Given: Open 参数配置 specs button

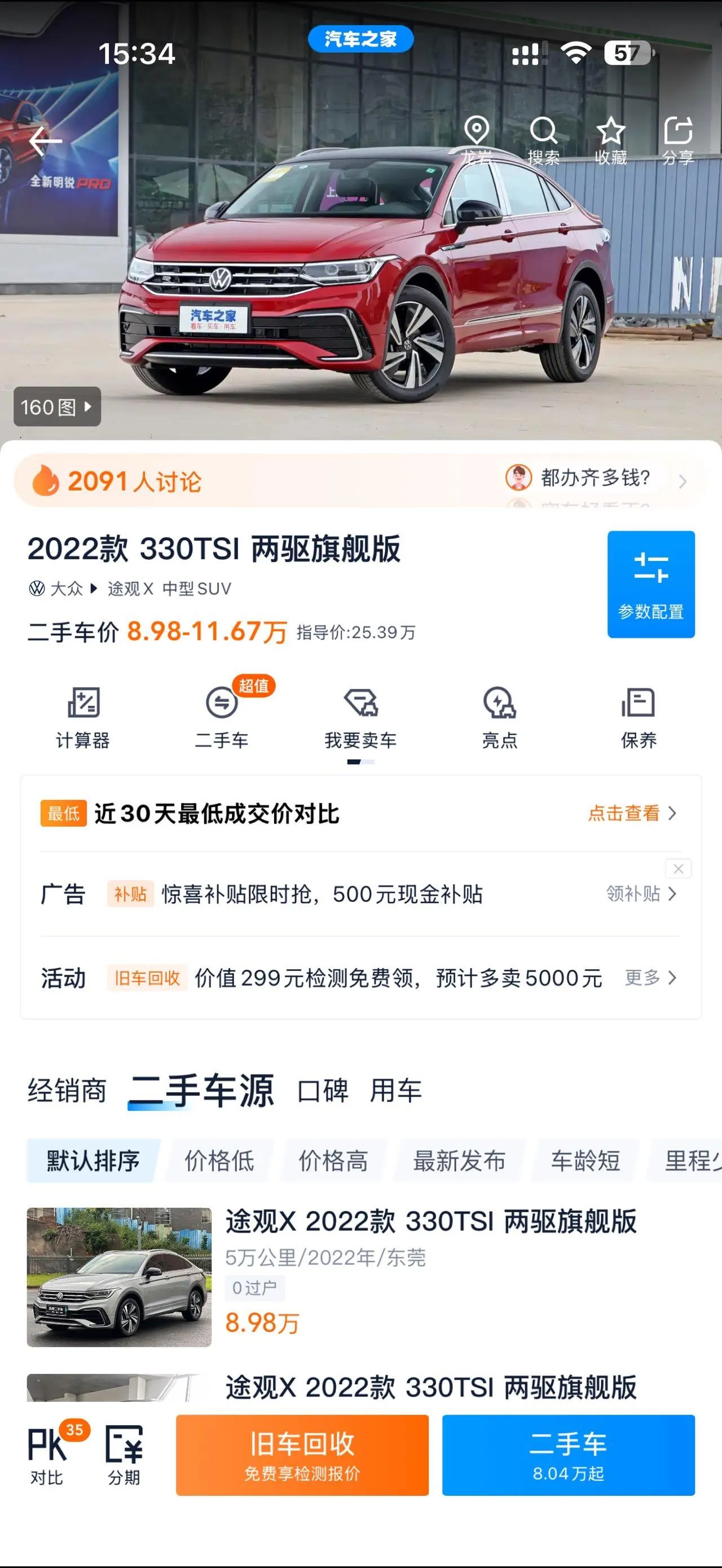Looking at the screenshot, I should pyautogui.click(x=651, y=584).
